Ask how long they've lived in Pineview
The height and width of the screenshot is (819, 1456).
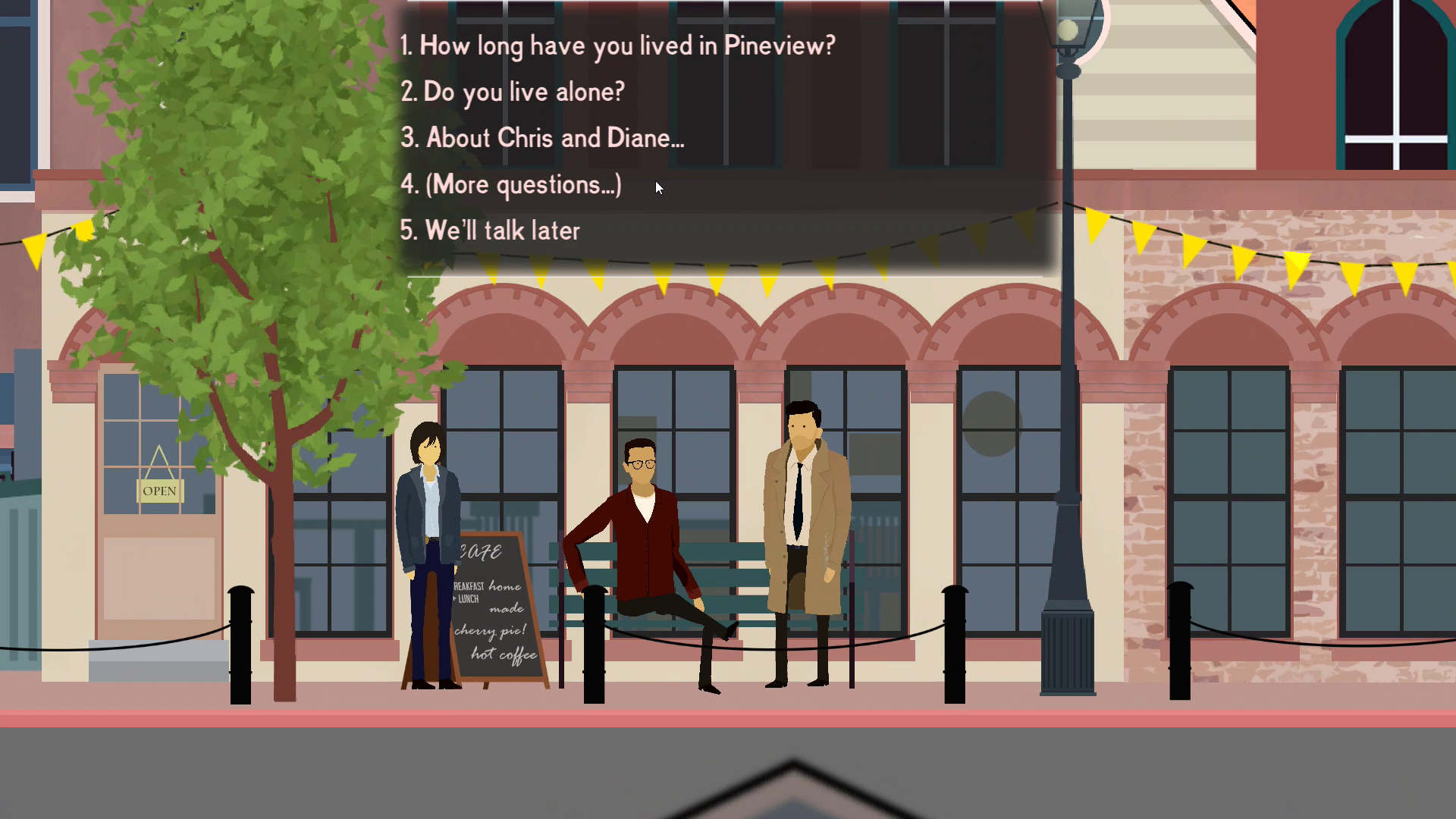(x=617, y=46)
